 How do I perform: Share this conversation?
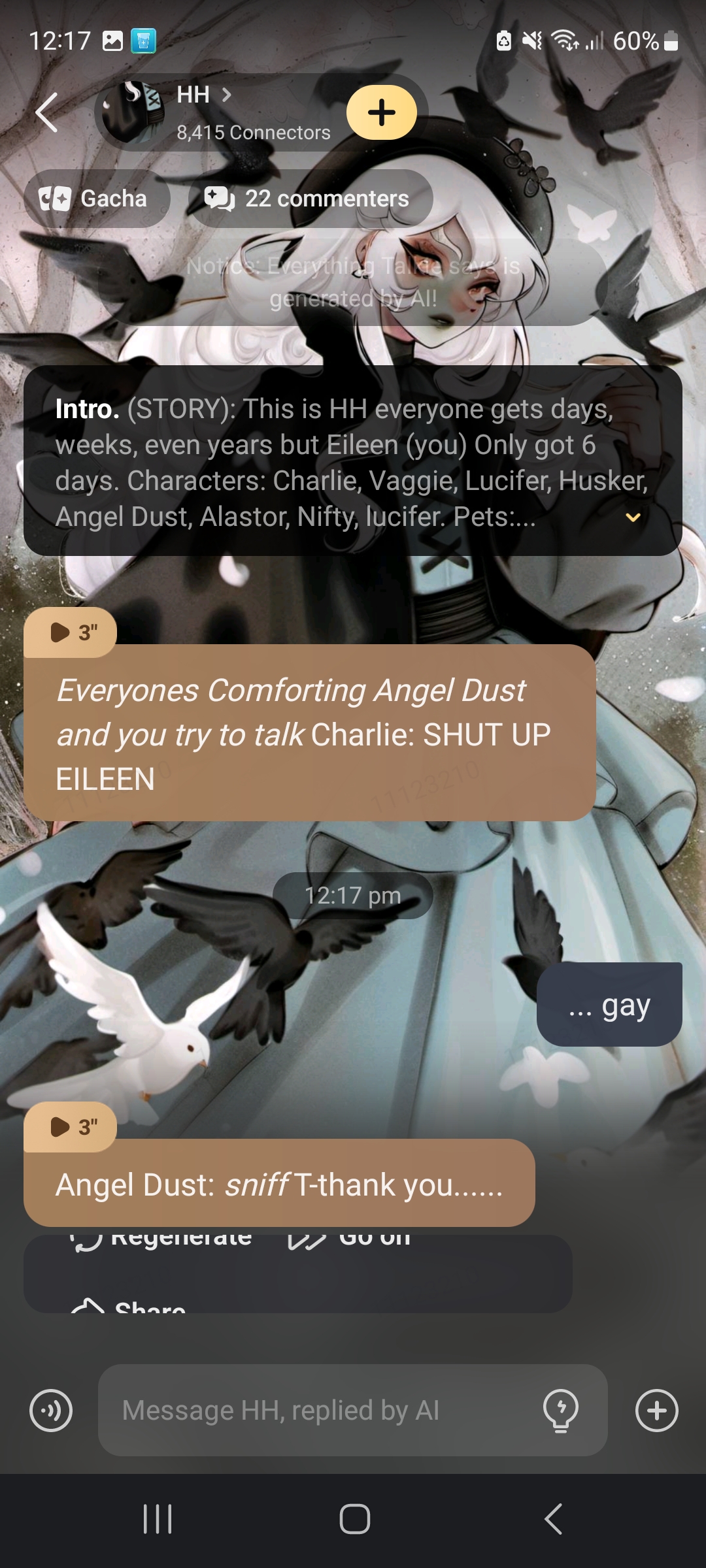tap(131, 1307)
